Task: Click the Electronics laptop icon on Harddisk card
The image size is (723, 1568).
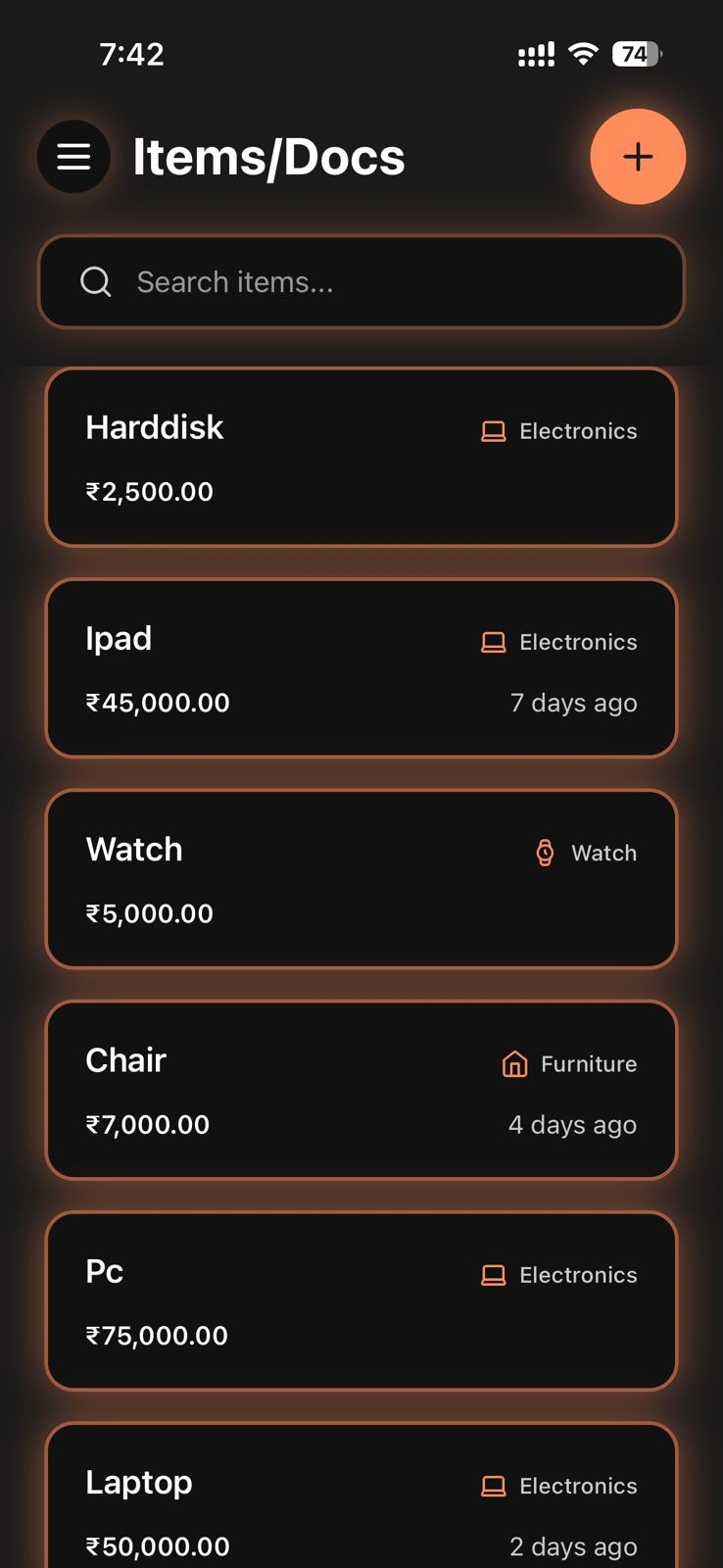Action: (493, 430)
